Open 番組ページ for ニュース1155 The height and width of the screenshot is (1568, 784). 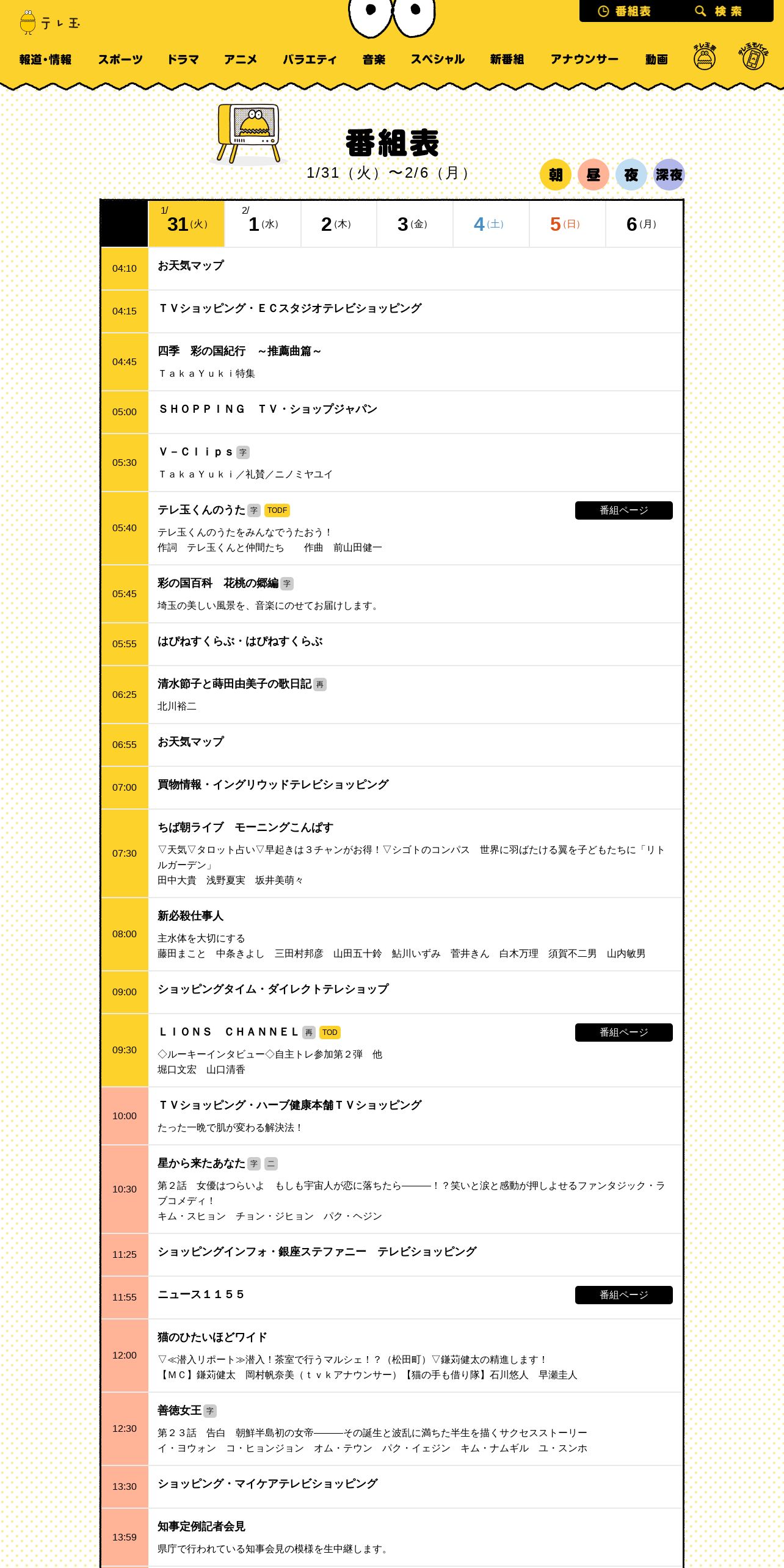click(x=623, y=1295)
